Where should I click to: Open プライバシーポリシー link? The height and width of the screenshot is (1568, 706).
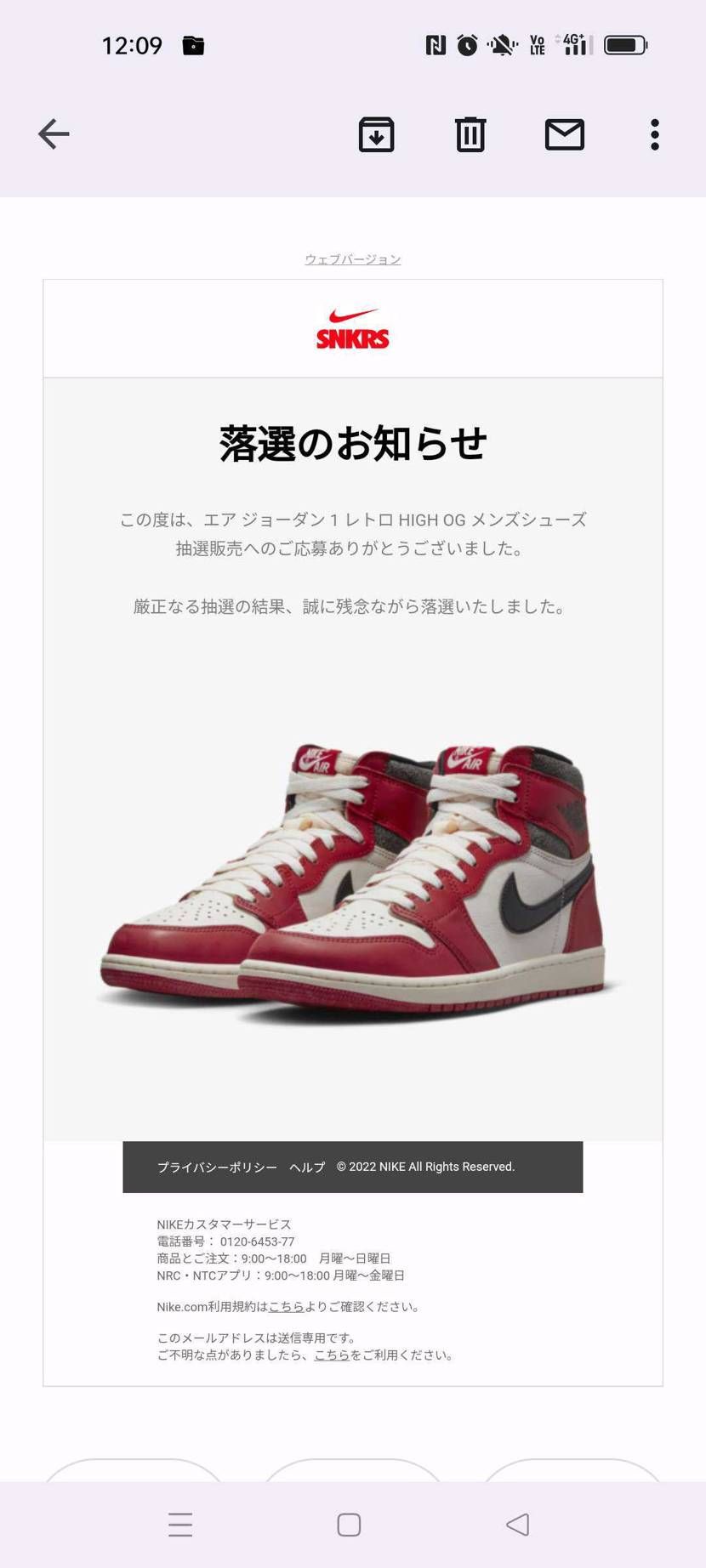[x=217, y=1167]
